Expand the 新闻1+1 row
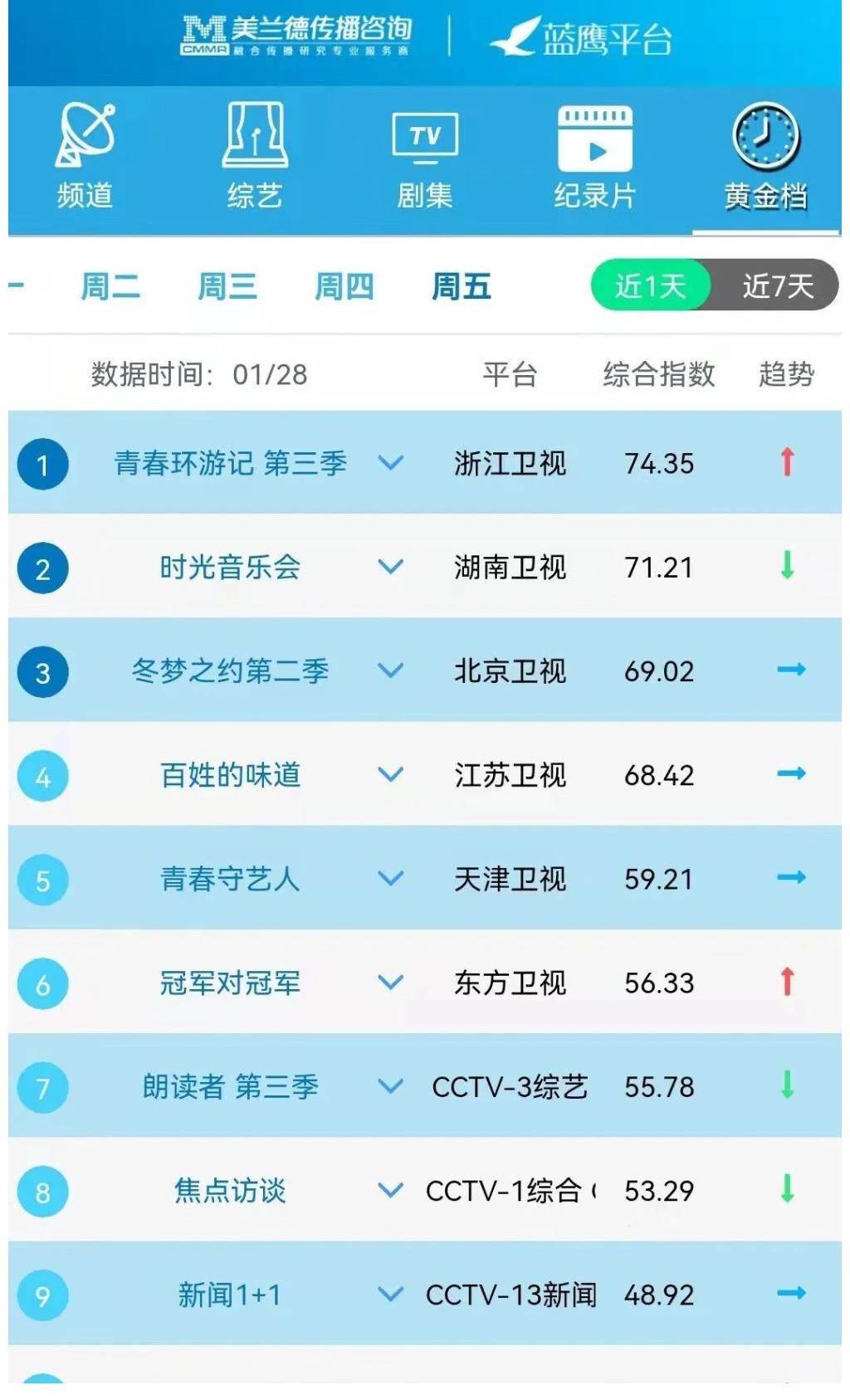Viewport: 850px width, 1400px height. pyautogui.click(x=390, y=1295)
